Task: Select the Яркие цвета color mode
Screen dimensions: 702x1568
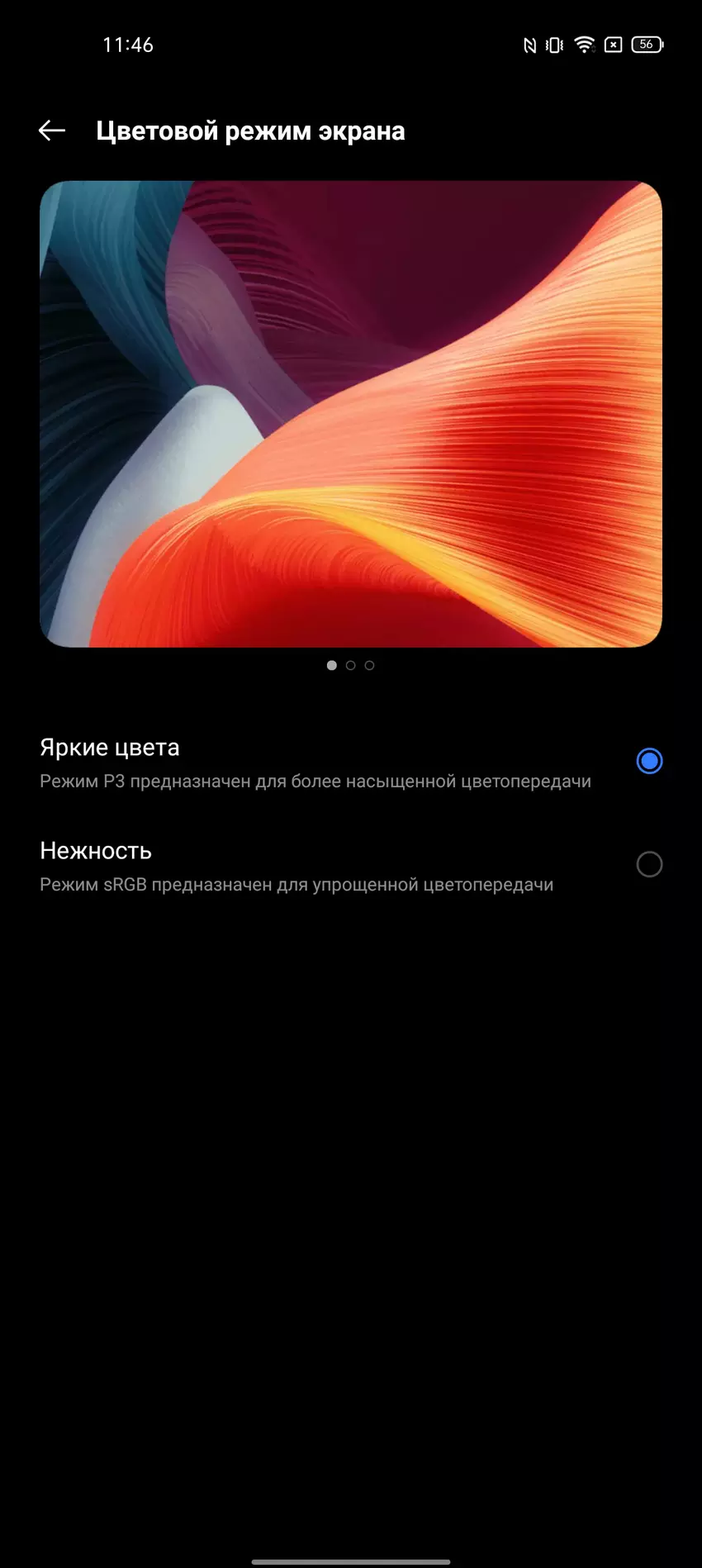Action: (x=649, y=761)
